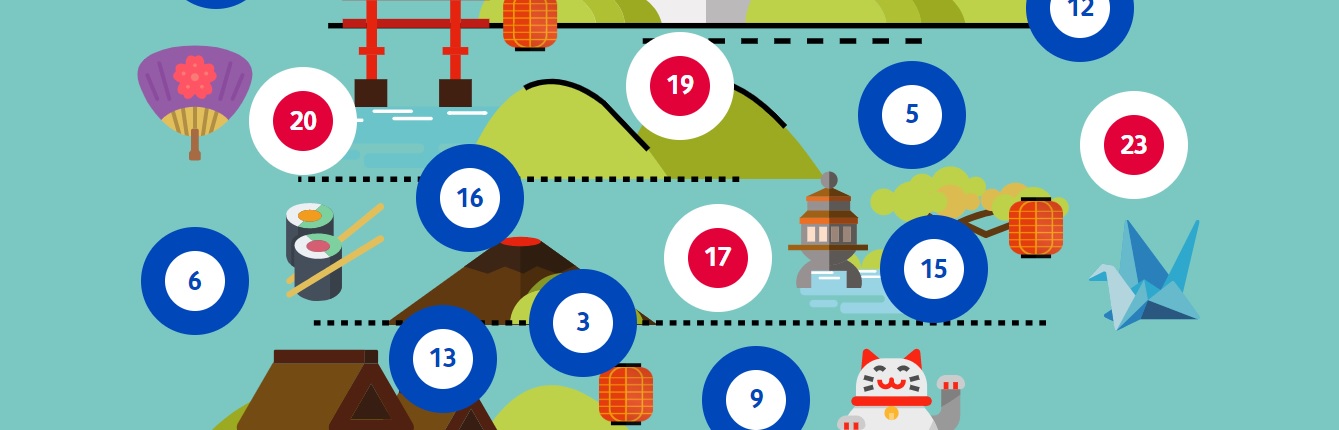Open level 20 on the map
This screenshot has height=430, width=1339.
pyautogui.click(x=303, y=121)
